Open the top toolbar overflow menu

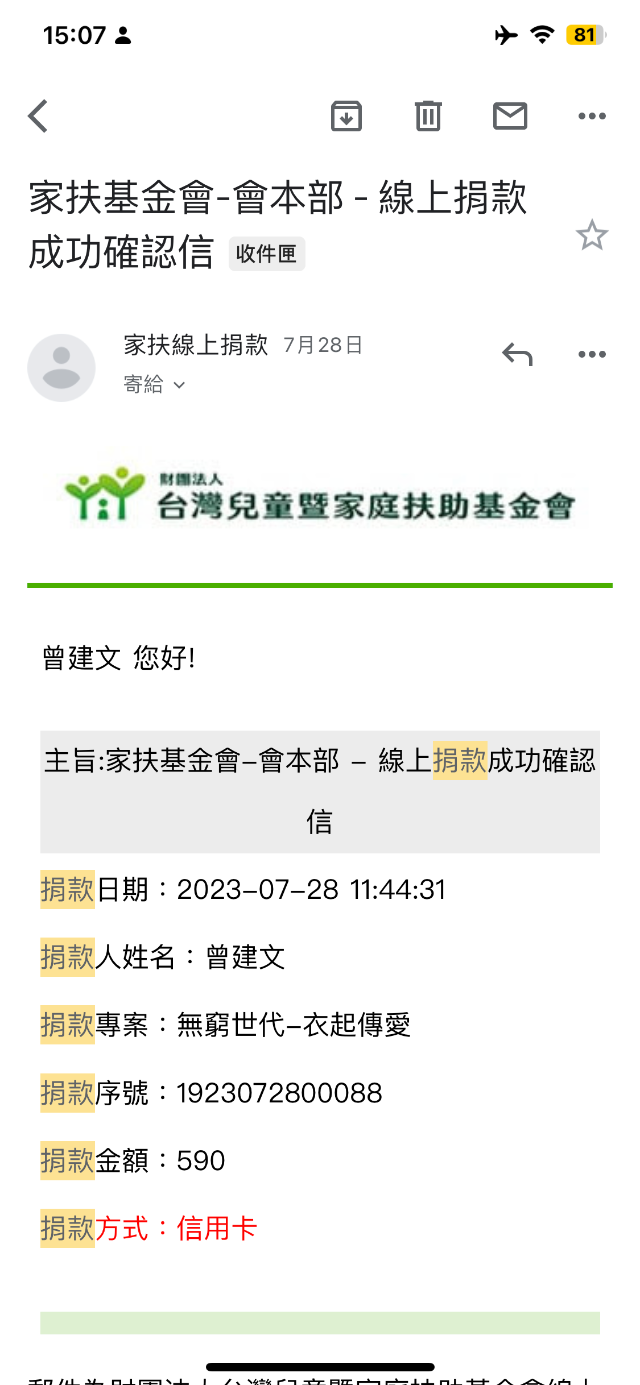click(592, 117)
